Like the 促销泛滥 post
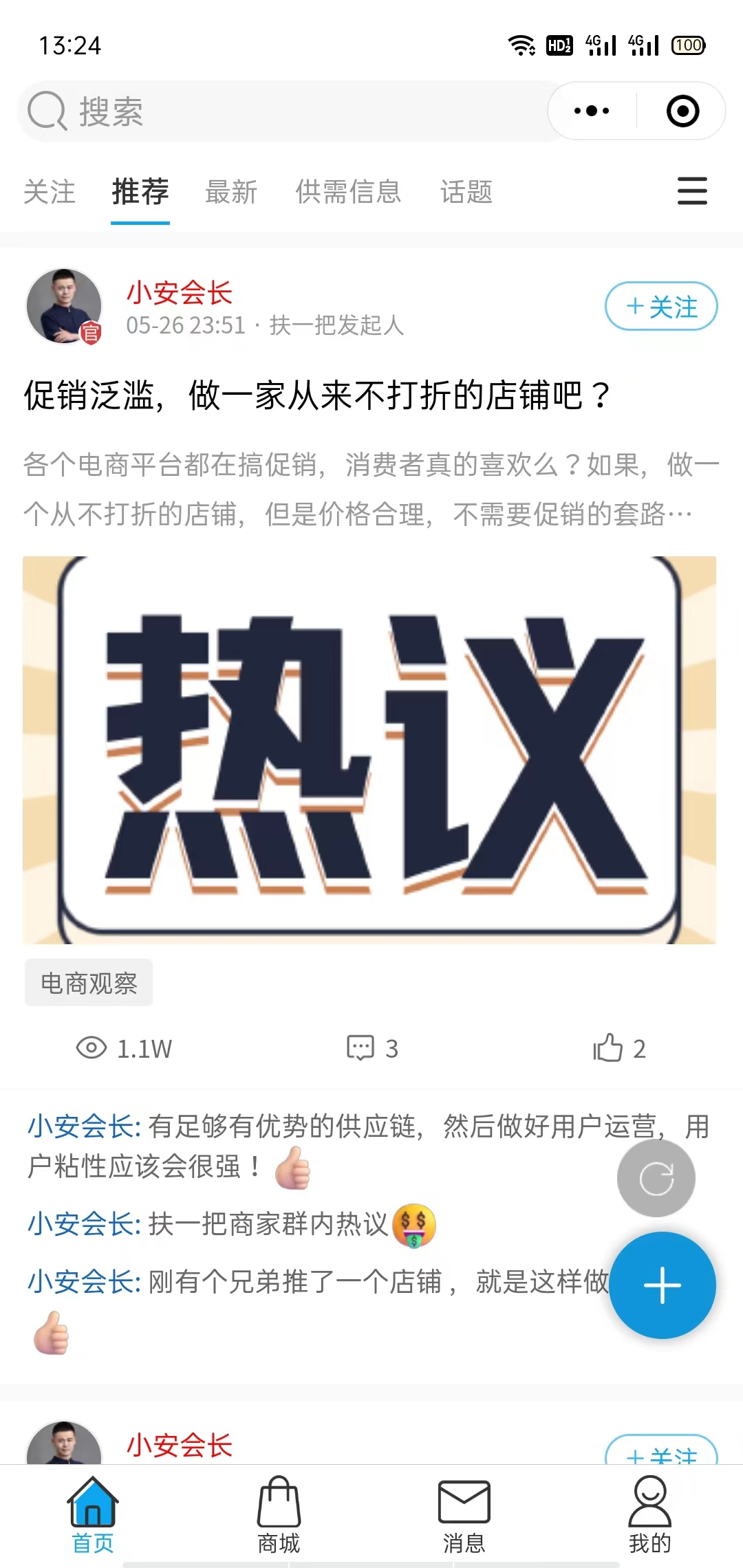743x1568 pixels. [x=619, y=1048]
